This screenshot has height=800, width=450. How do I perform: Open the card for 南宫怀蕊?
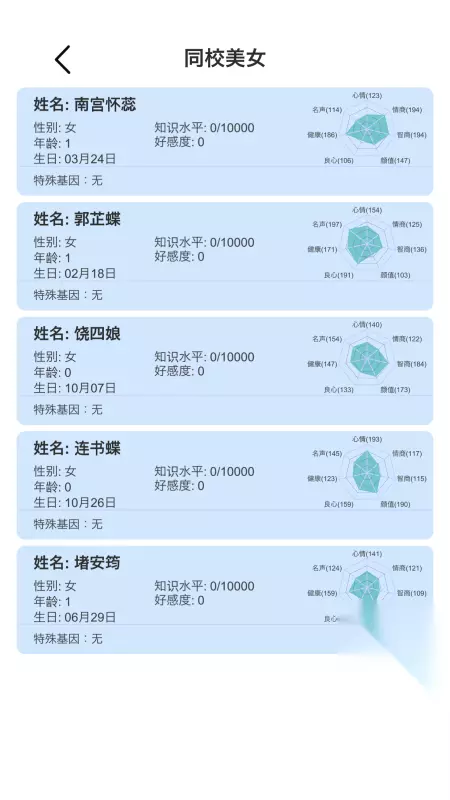[x=225, y=141]
